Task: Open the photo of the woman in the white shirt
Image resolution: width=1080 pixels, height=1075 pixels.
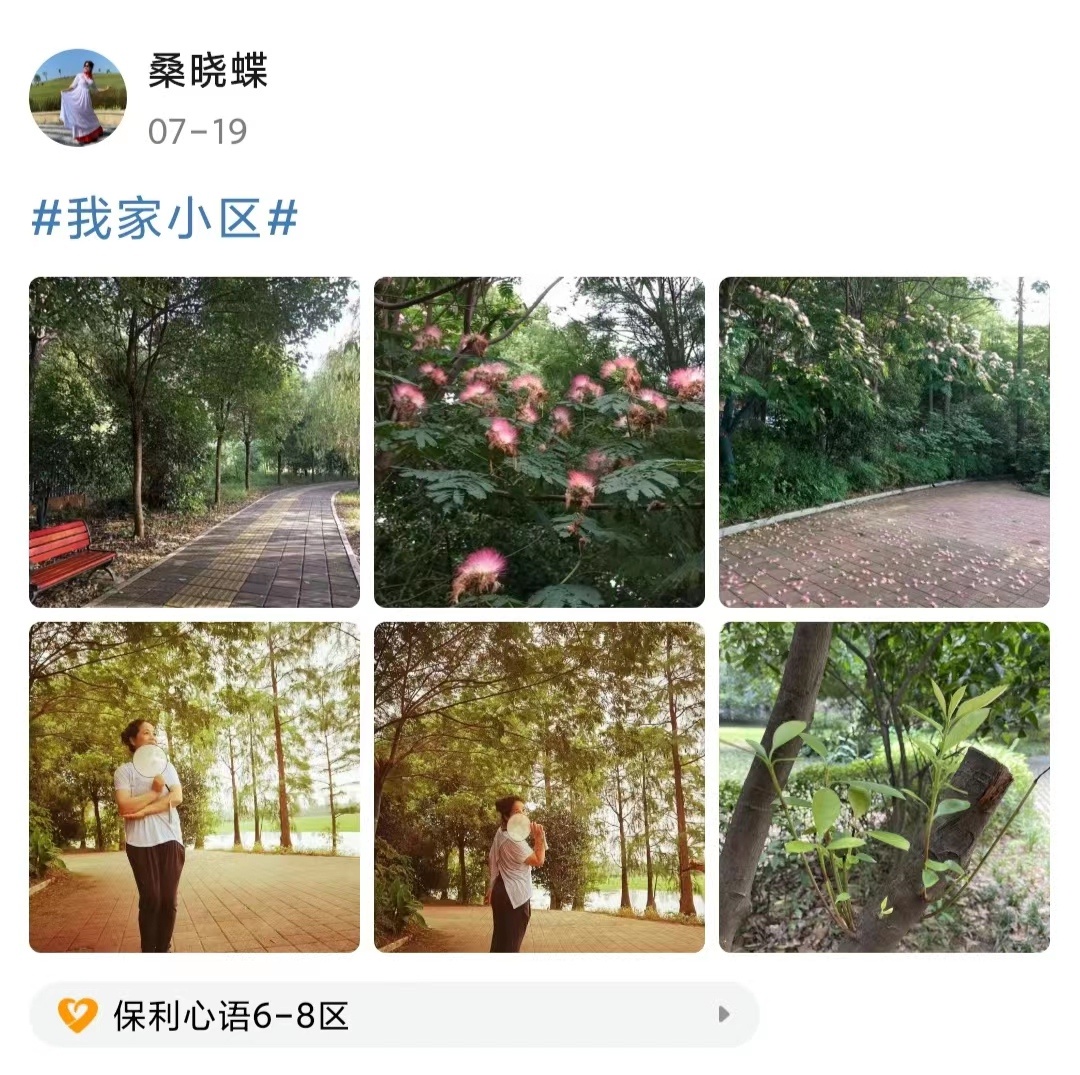Action: click(x=194, y=787)
